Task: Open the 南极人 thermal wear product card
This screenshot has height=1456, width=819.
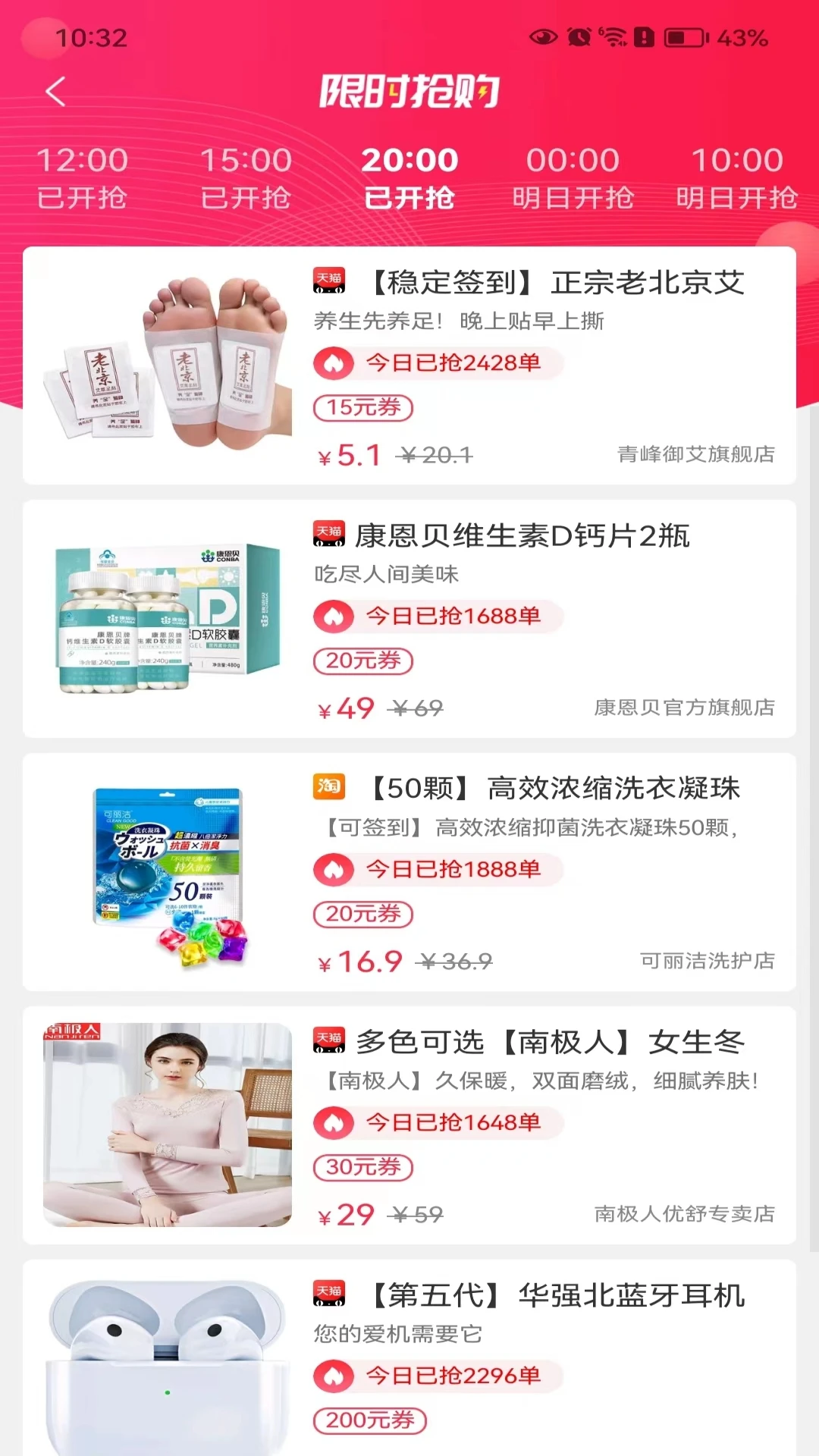Action: tap(409, 1125)
